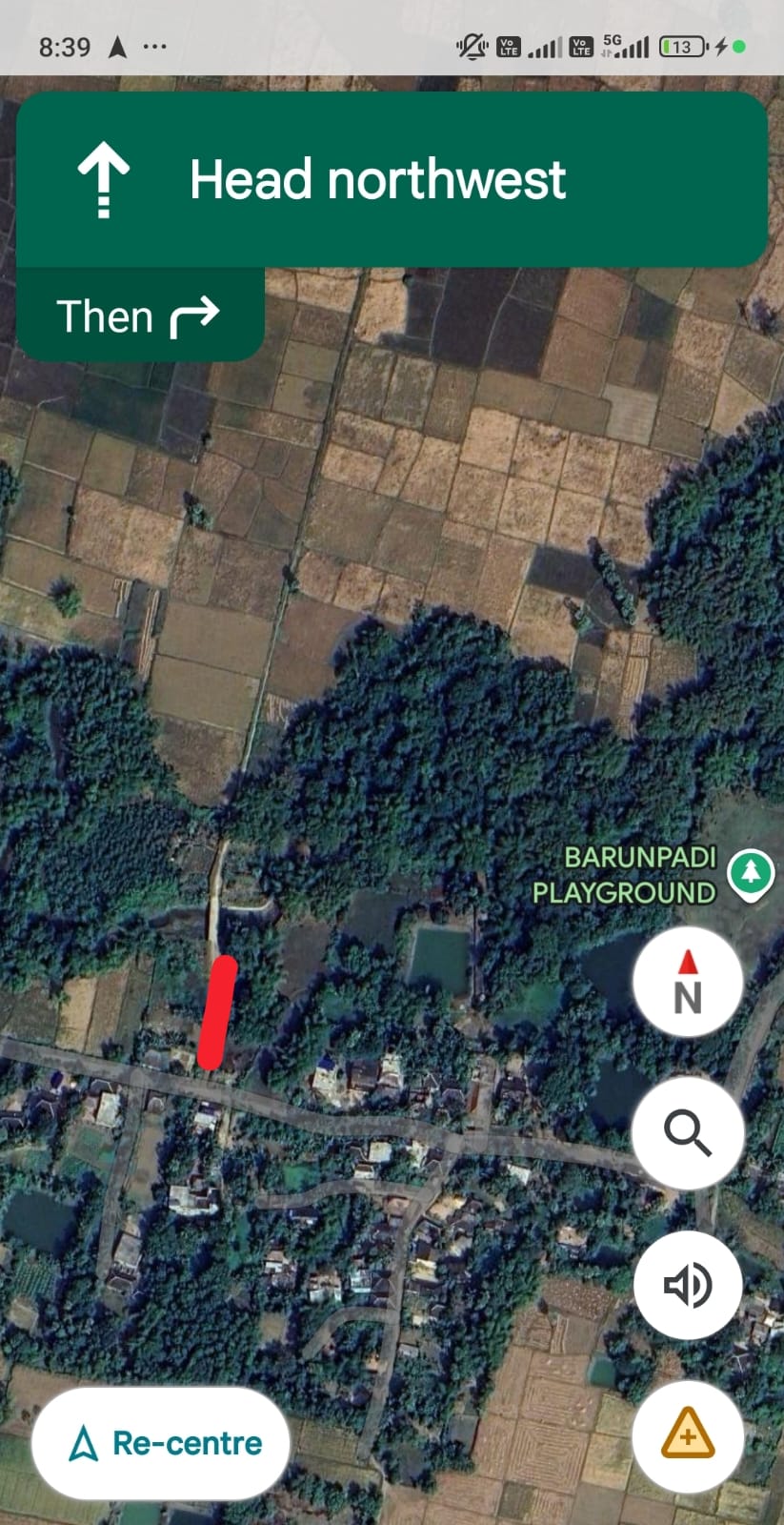
Task: Tap the compass to reset north
Action: [x=688, y=982]
